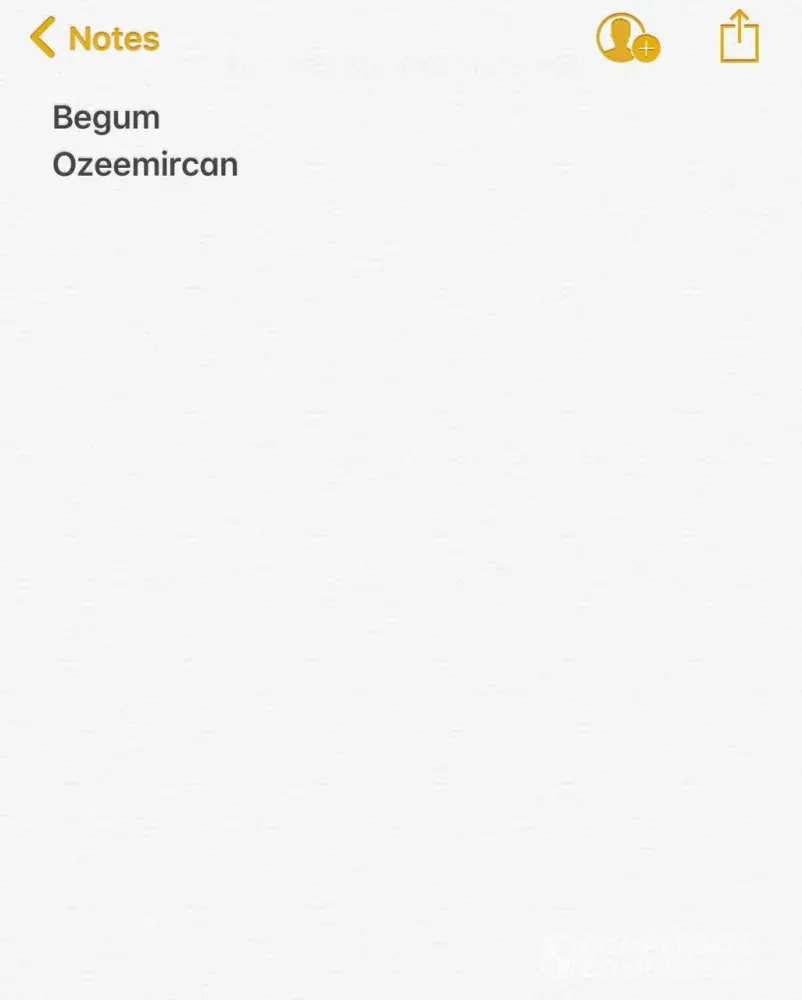Screen dimensions: 802x1000
Task: Go back to the Notes list
Action: 95,38
